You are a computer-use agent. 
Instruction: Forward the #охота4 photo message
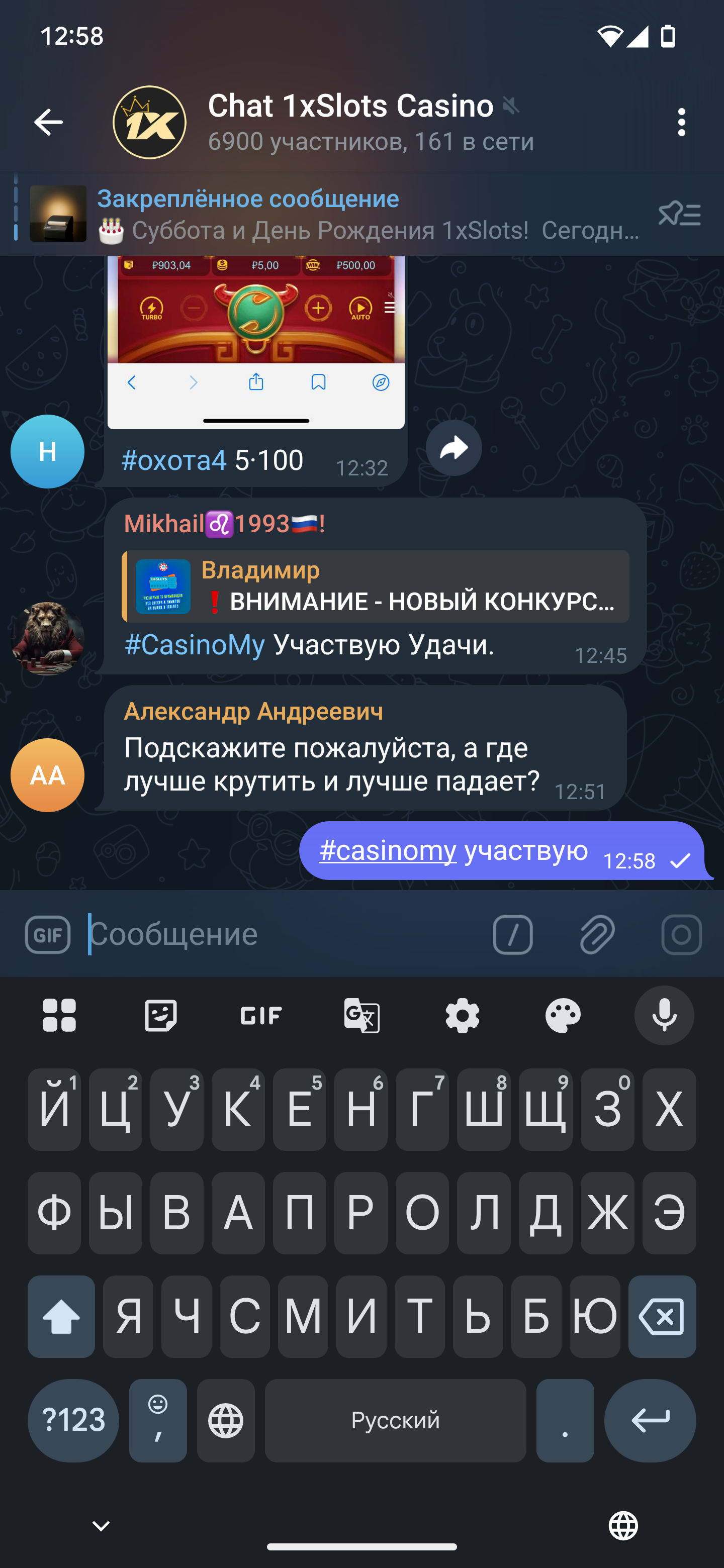[454, 448]
